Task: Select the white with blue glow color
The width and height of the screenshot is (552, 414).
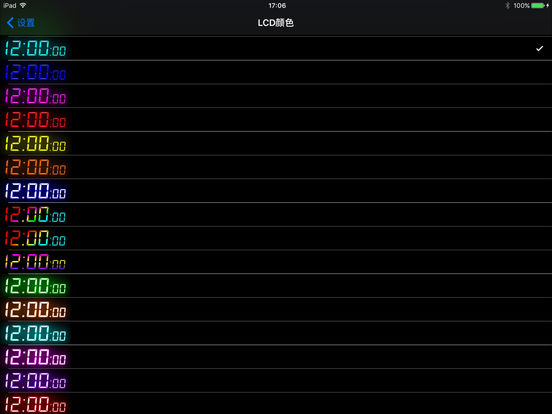Action: (276, 191)
